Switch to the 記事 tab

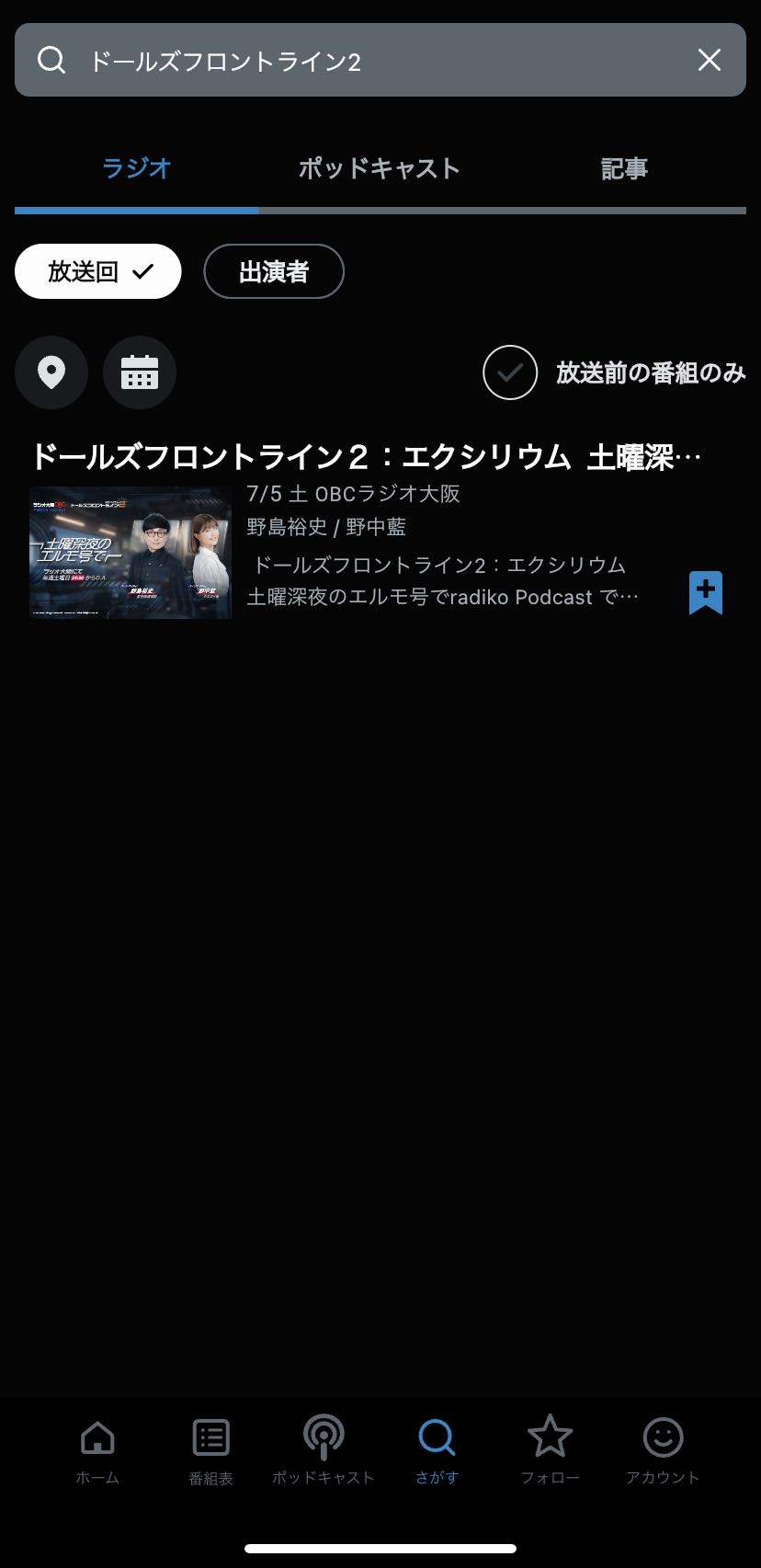tap(624, 168)
